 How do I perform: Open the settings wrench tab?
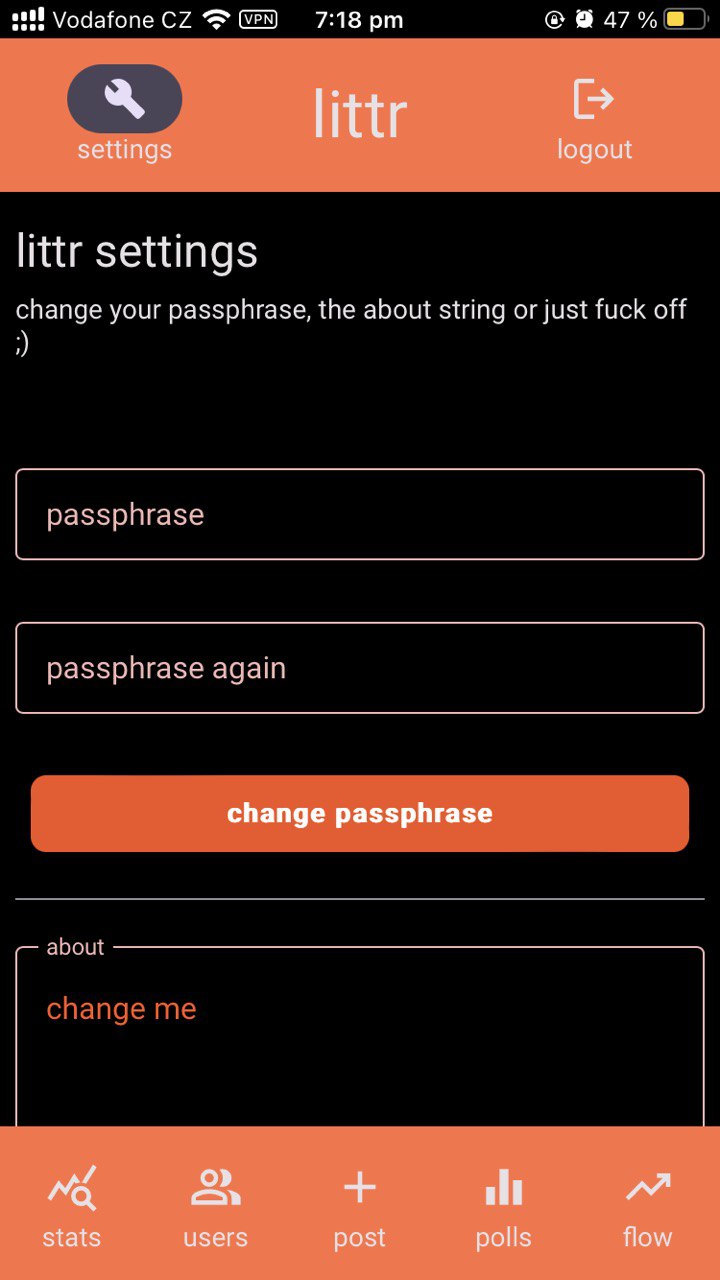[125, 100]
